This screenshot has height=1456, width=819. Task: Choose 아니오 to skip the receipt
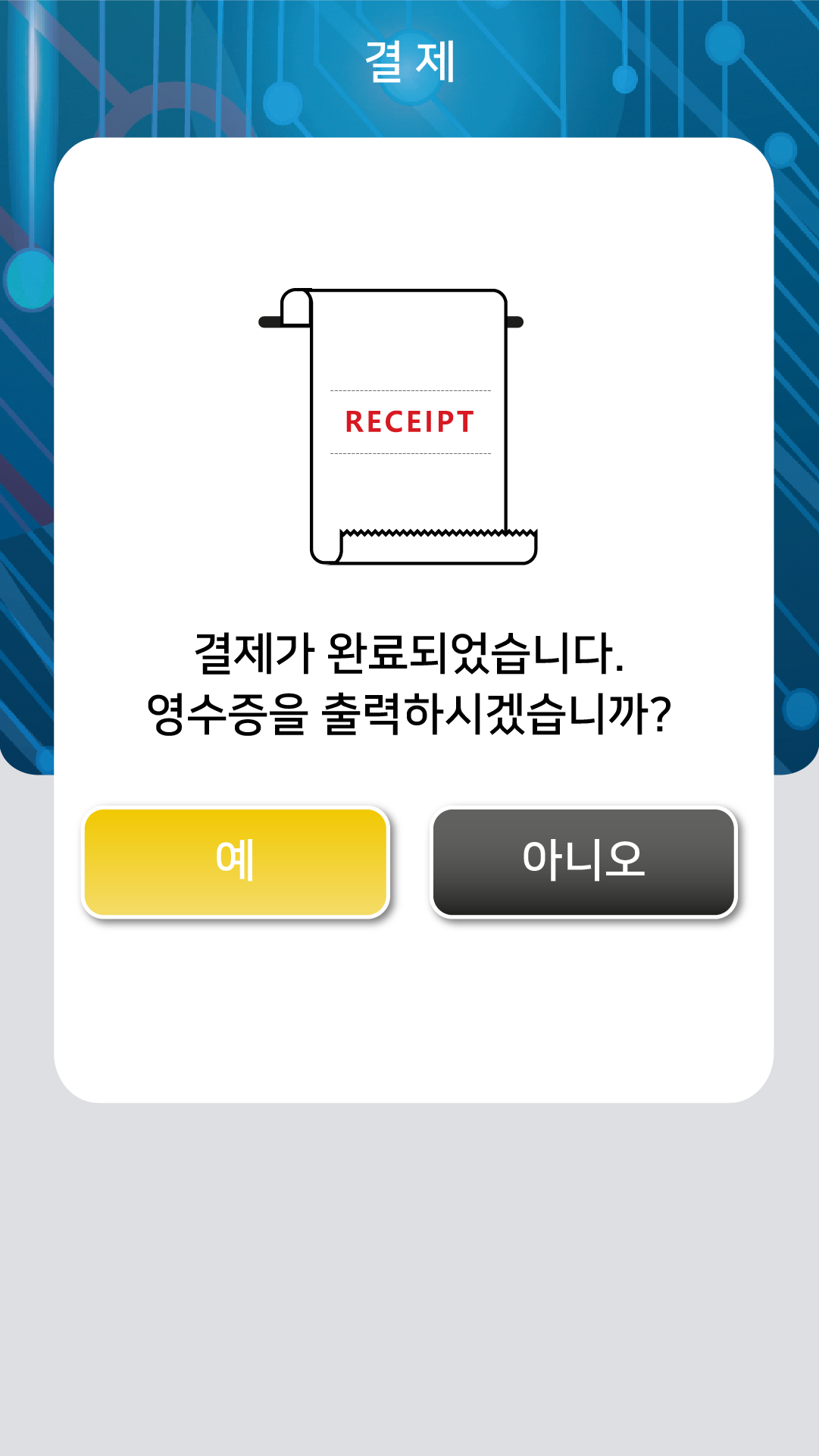tap(583, 862)
